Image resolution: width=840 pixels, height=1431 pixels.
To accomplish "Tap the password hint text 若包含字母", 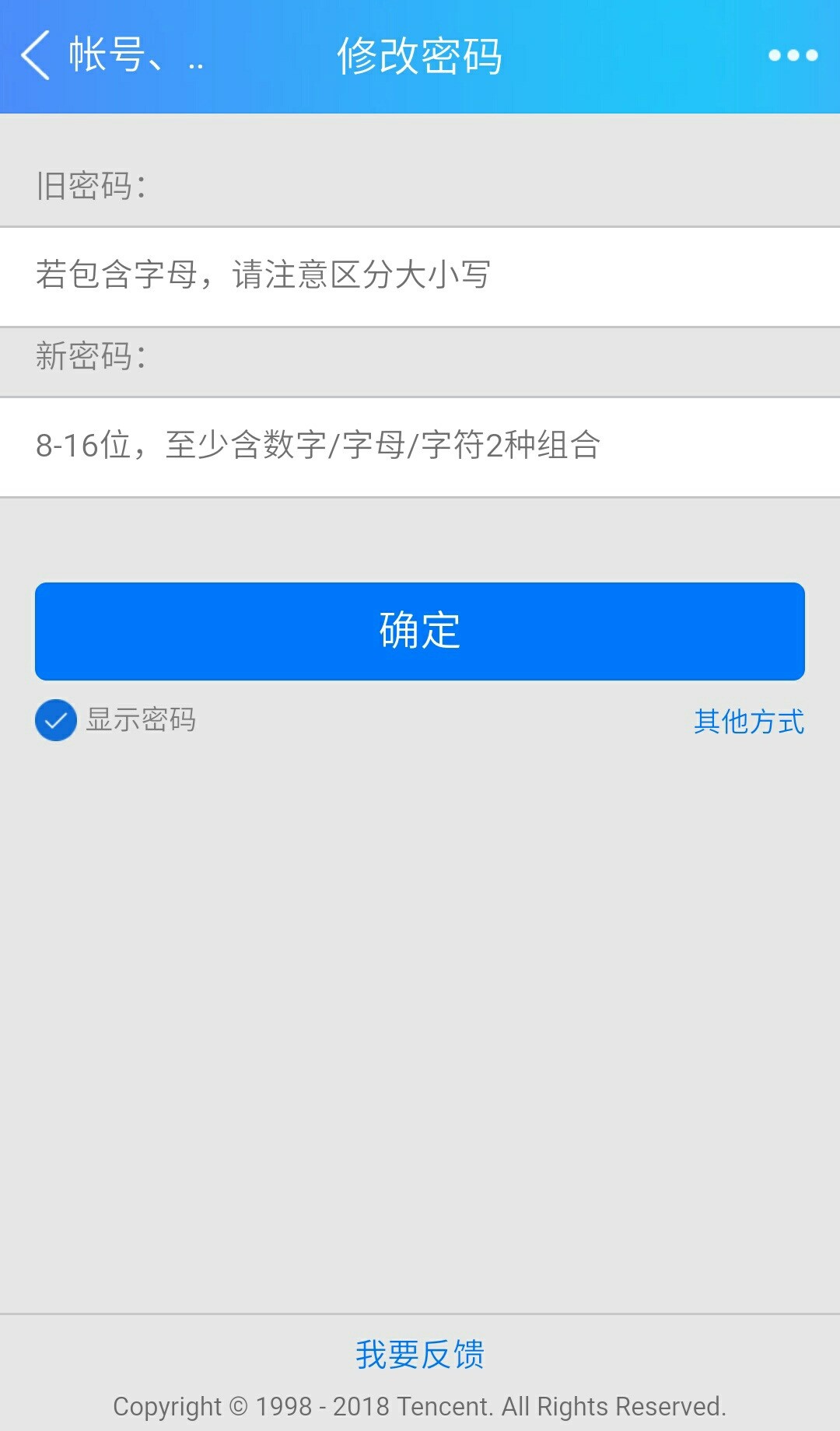I will tap(264, 274).
